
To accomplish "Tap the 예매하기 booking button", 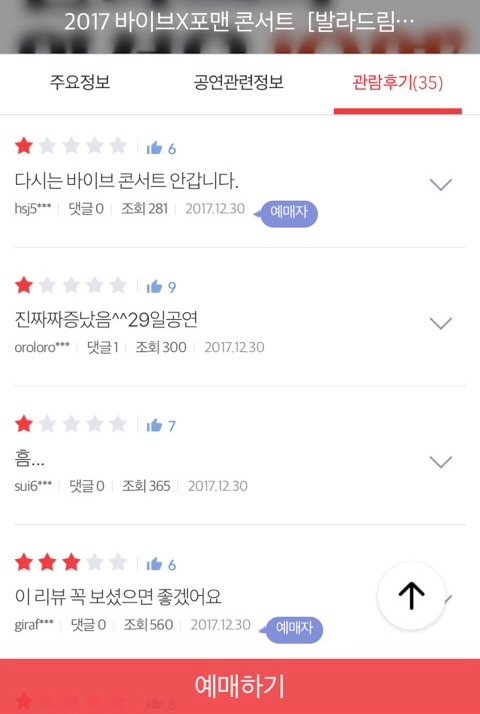I will pos(240,686).
